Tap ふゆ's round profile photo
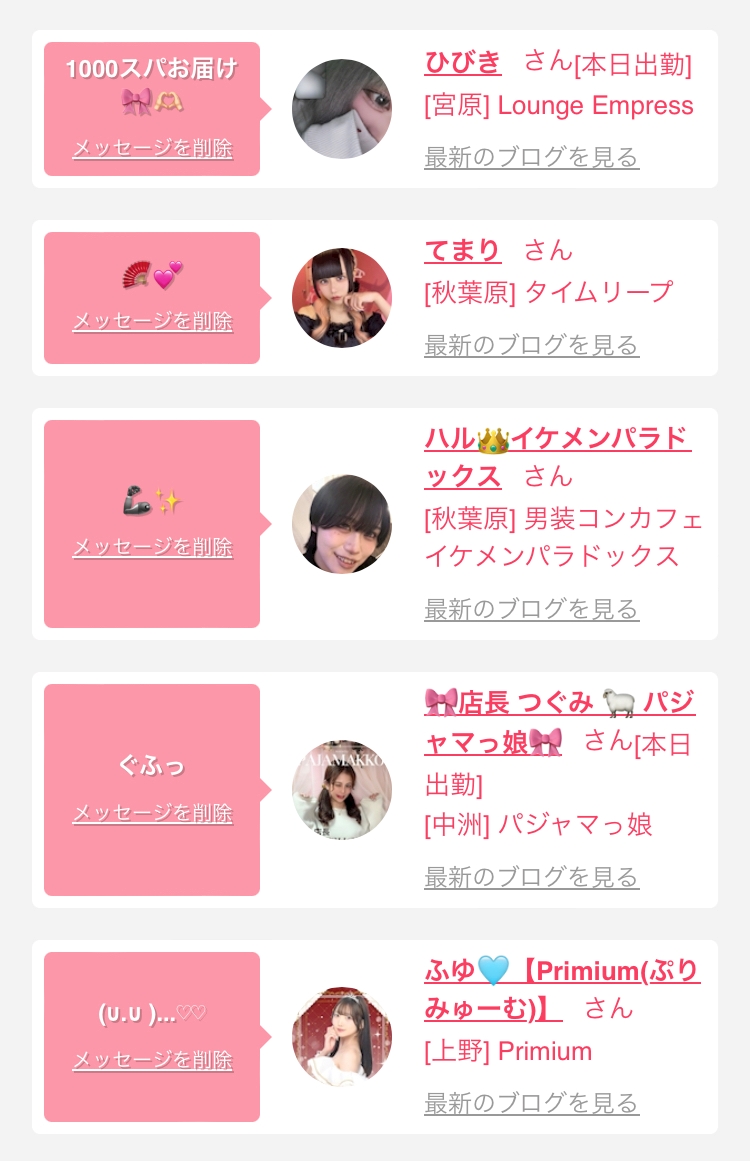This screenshot has height=1161, width=750. pyautogui.click(x=342, y=1037)
